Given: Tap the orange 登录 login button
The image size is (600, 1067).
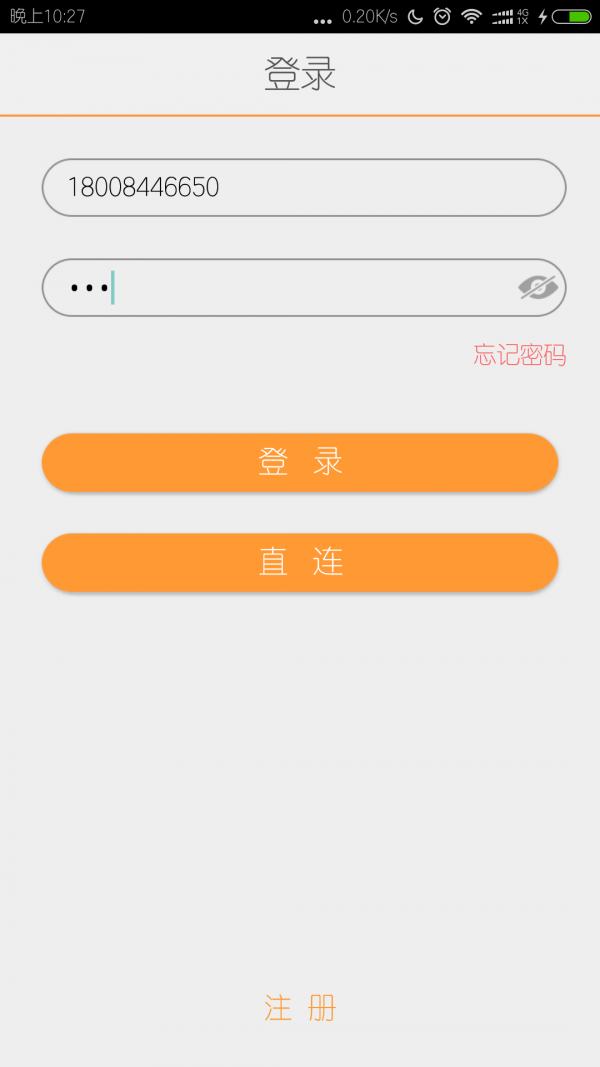Looking at the screenshot, I should 300,462.
